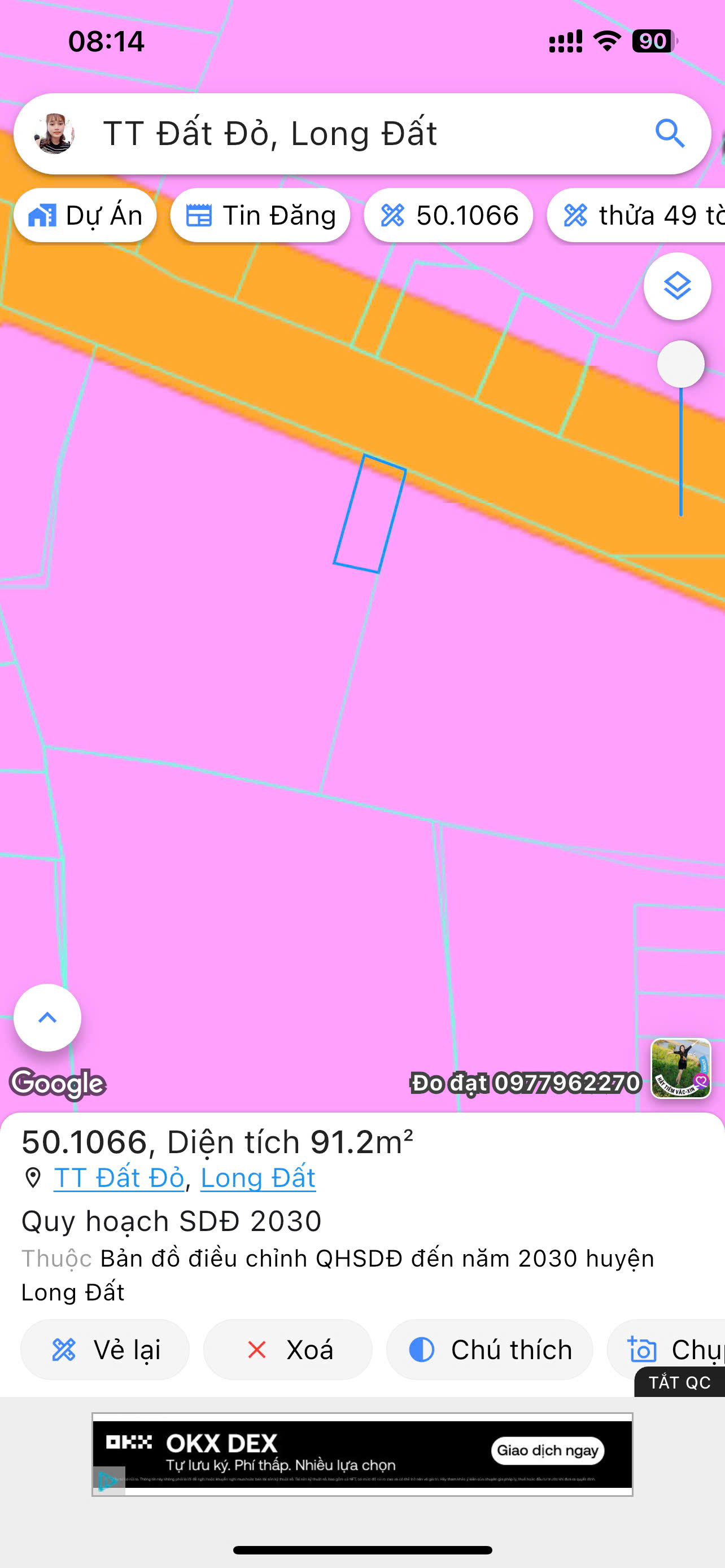Tap the overlay opacity slider handle
The image size is (725, 1568).
tap(680, 364)
